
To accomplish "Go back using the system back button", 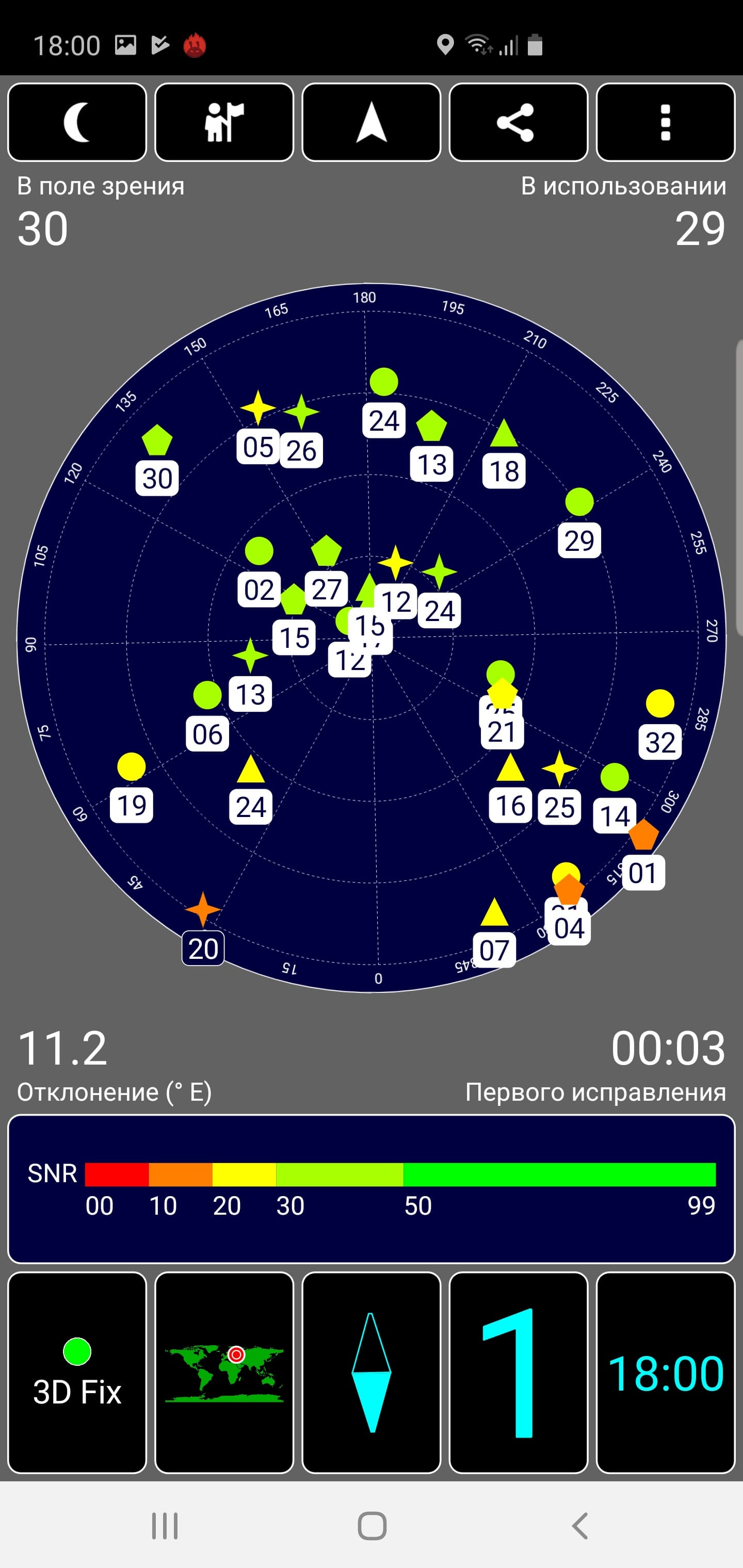I will click(x=580, y=1526).
